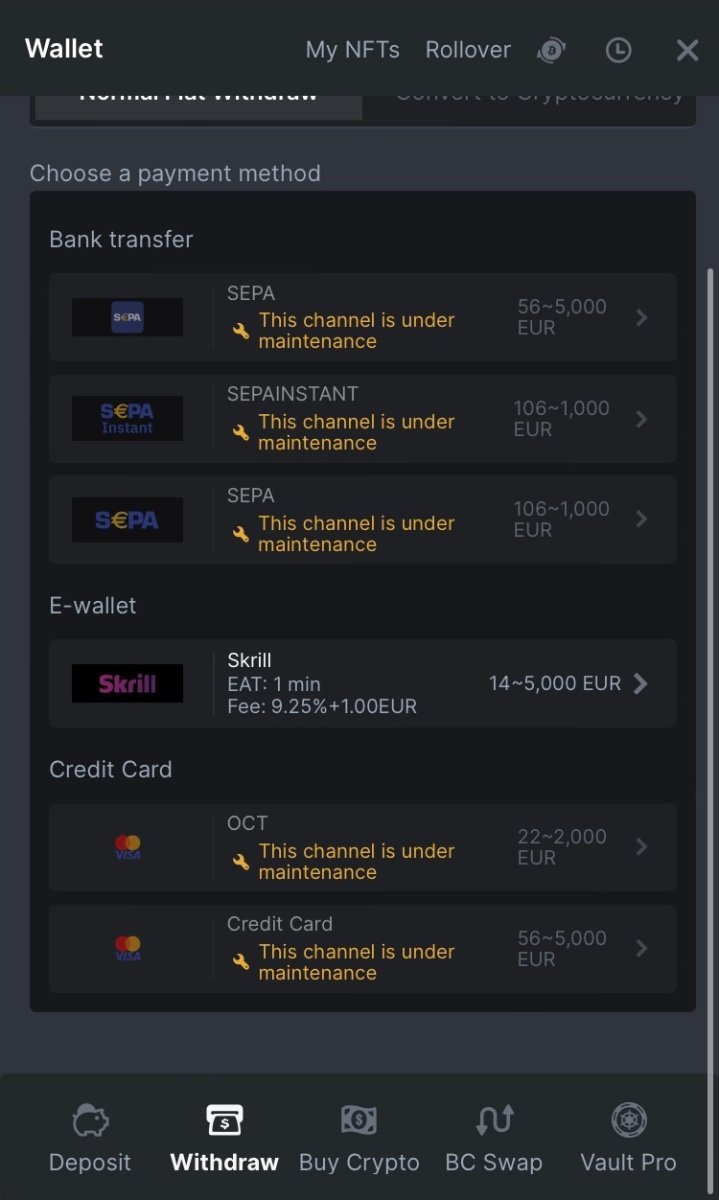Image resolution: width=719 pixels, height=1200 pixels.
Task: Open My NFTs
Action: 352,50
